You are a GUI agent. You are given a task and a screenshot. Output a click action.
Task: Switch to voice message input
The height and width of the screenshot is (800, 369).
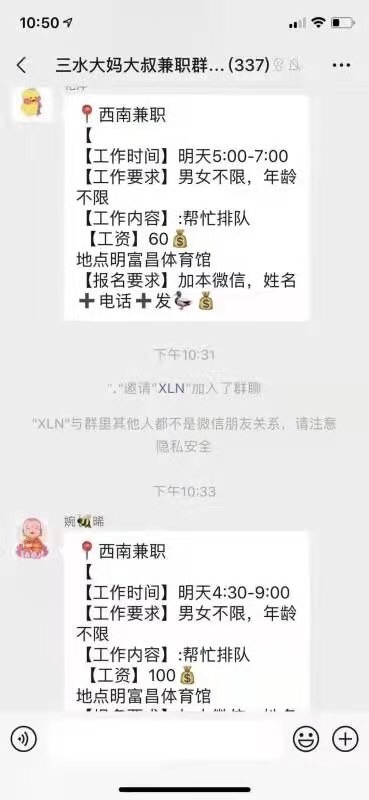(23, 739)
